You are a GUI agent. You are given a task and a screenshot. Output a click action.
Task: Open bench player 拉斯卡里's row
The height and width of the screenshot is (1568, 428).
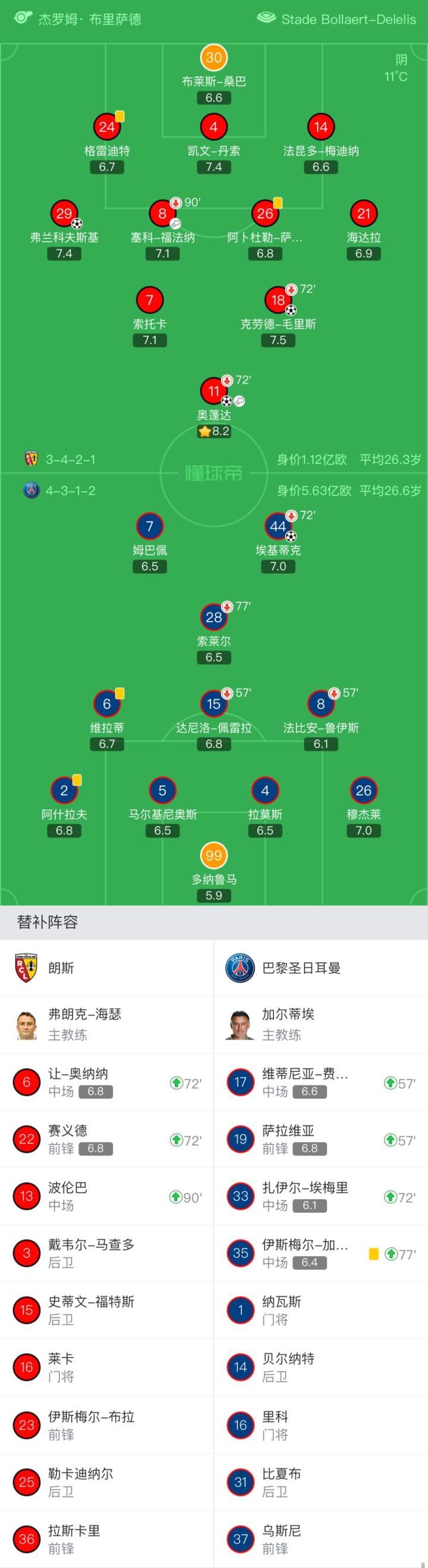[106, 1539]
